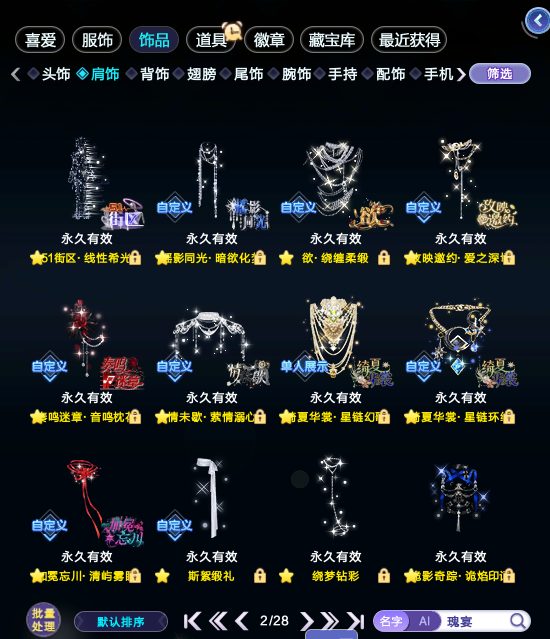Viewport: 550px width, 639px height.
Task: Go to the next page arrow
Action: coord(306,621)
